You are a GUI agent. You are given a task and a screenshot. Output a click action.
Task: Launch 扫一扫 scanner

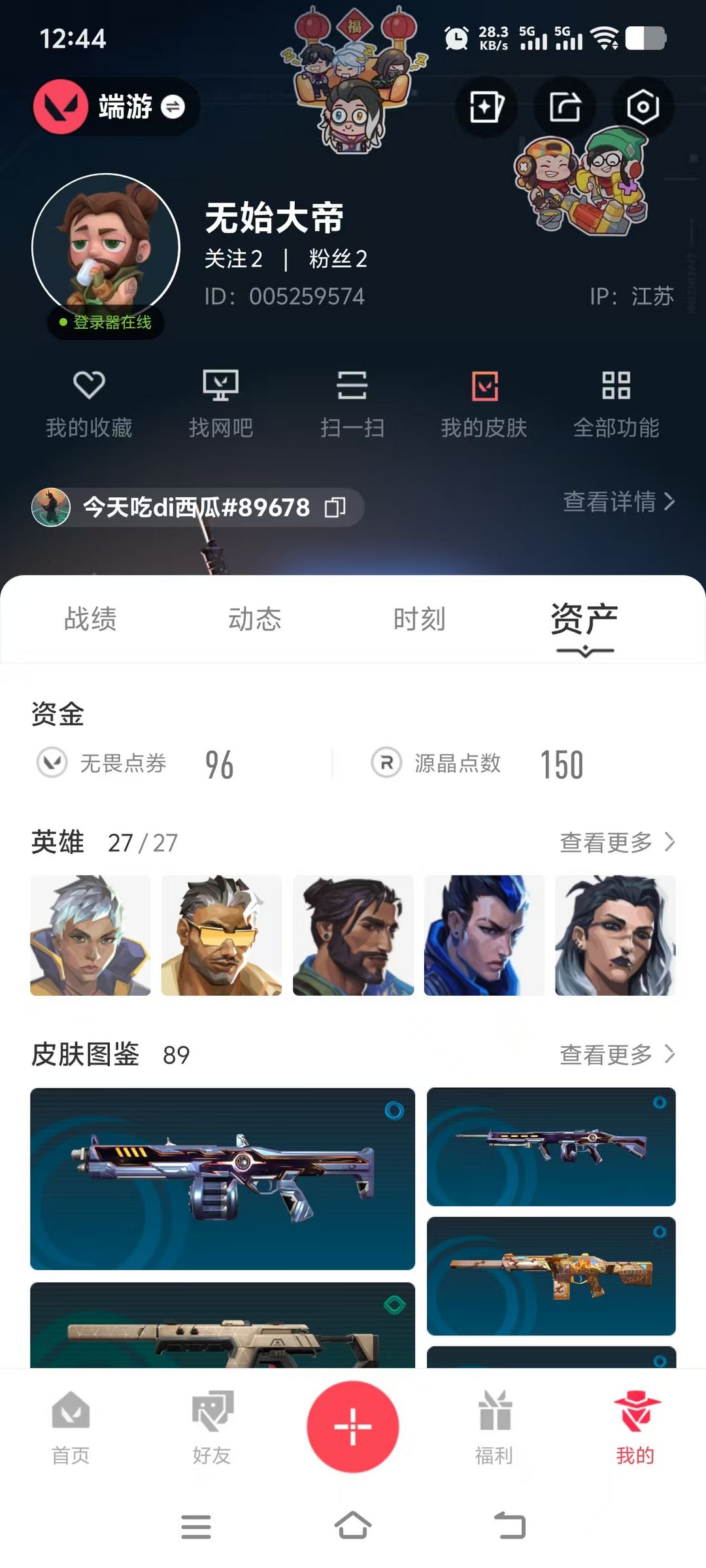click(352, 403)
